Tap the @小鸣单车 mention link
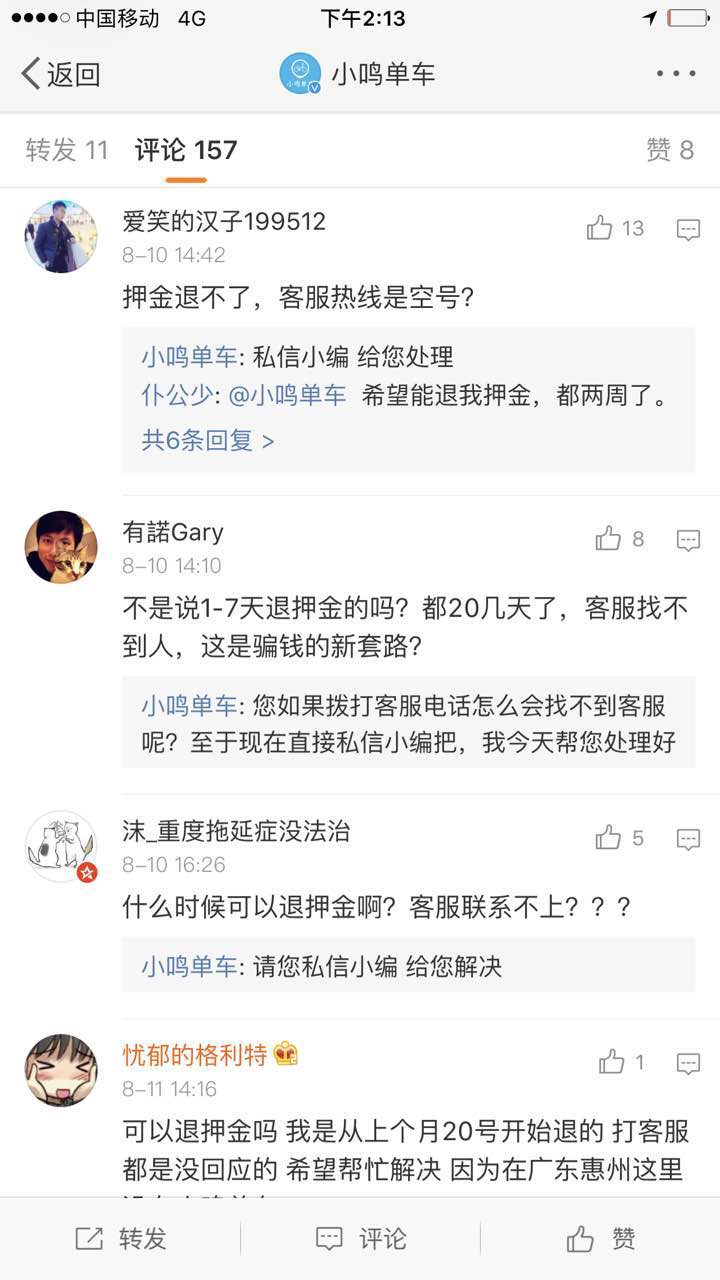720x1280 pixels. click(287, 395)
